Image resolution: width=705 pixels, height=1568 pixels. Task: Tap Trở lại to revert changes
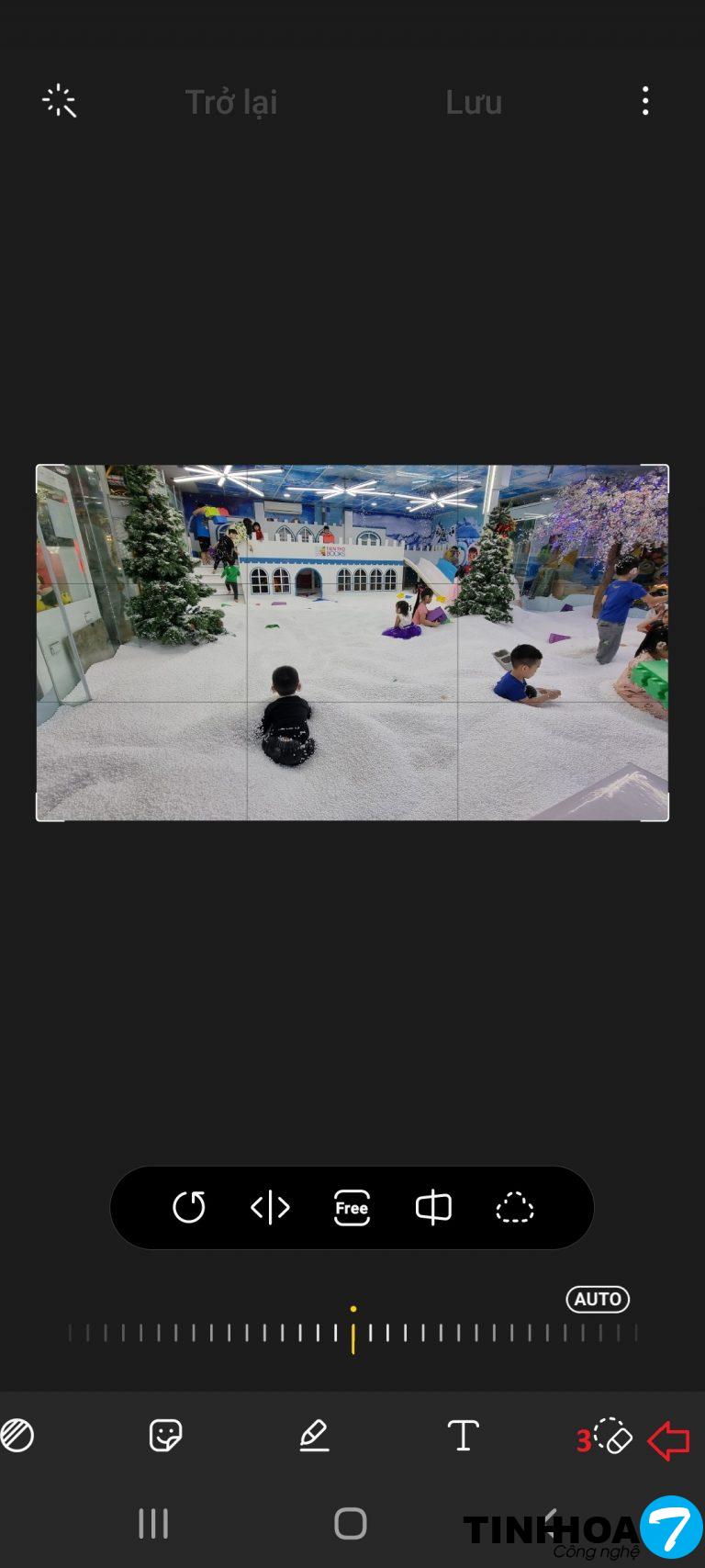pos(231,102)
